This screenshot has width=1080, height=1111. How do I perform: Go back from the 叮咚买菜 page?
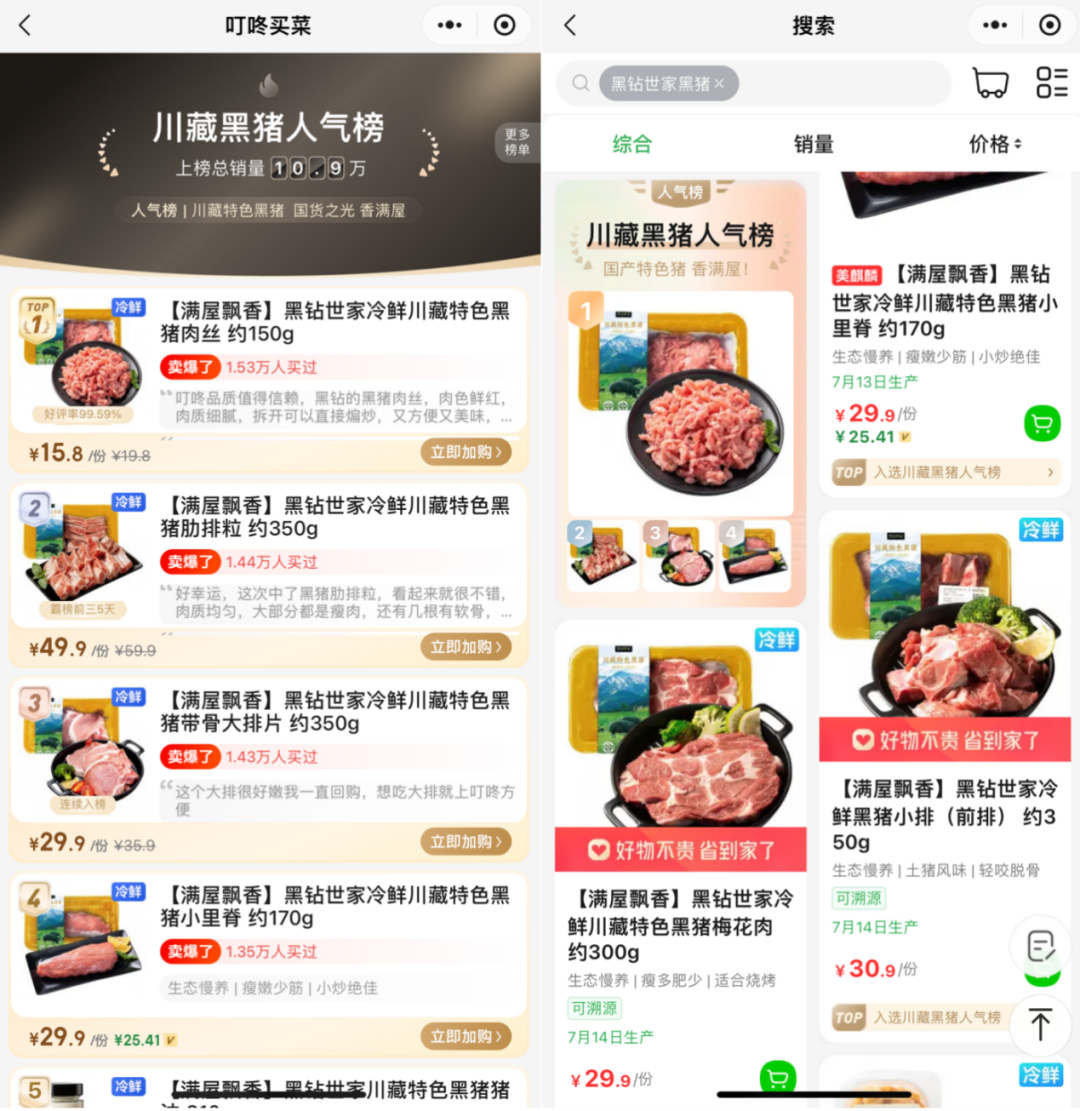(x=25, y=26)
